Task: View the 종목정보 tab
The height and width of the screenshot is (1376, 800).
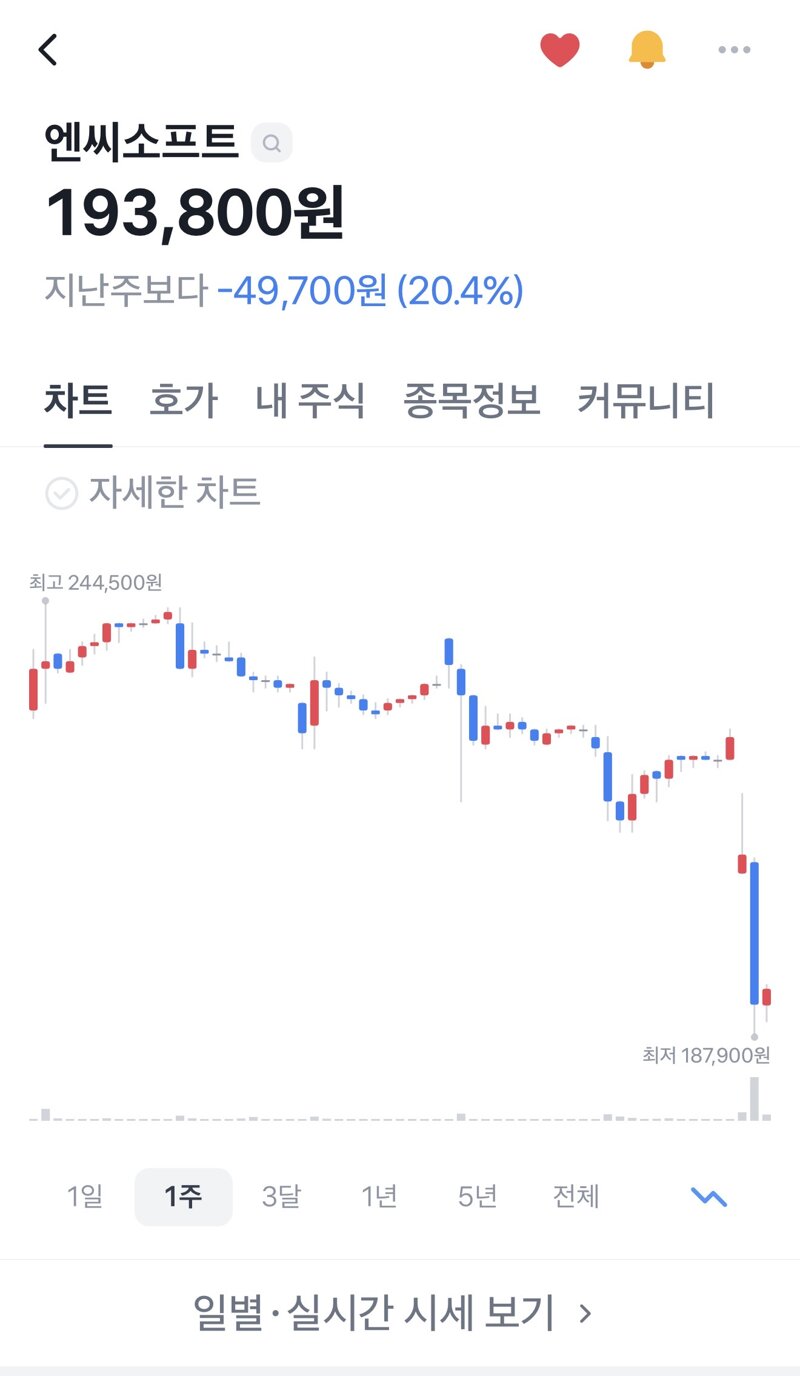Action: (x=471, y=401)
